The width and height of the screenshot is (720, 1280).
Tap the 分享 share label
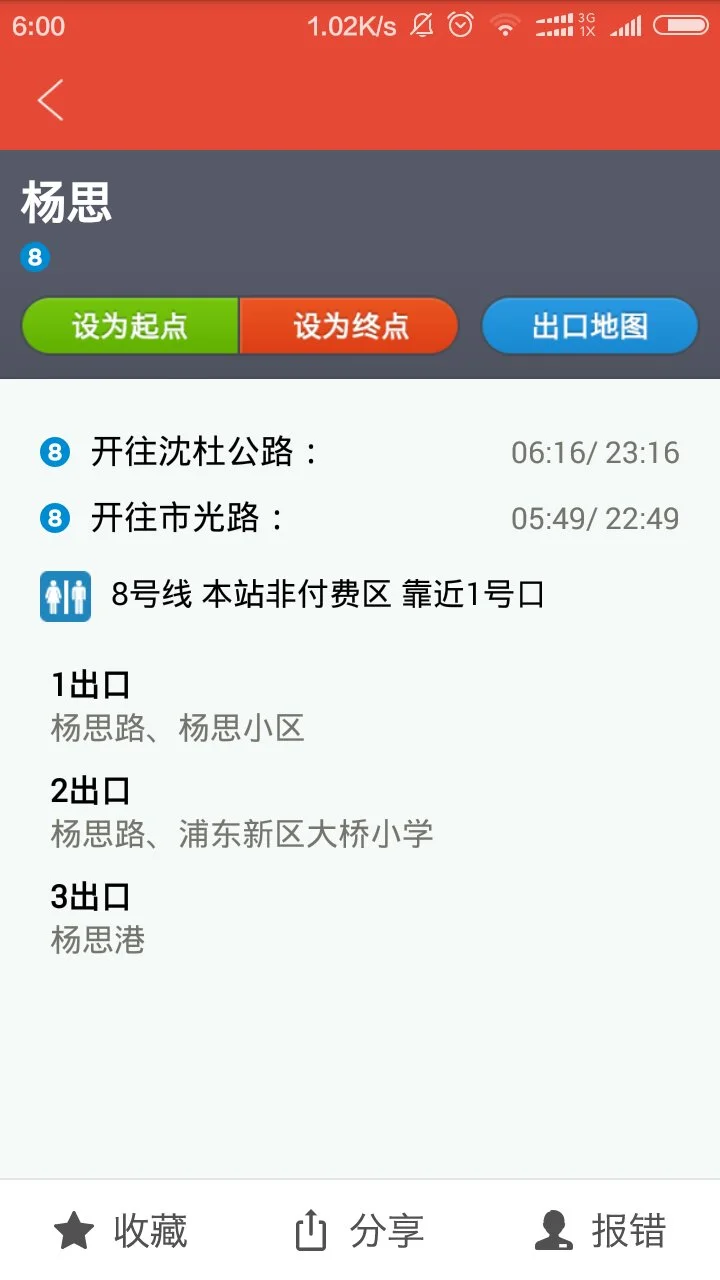(x=387, y=1232)
